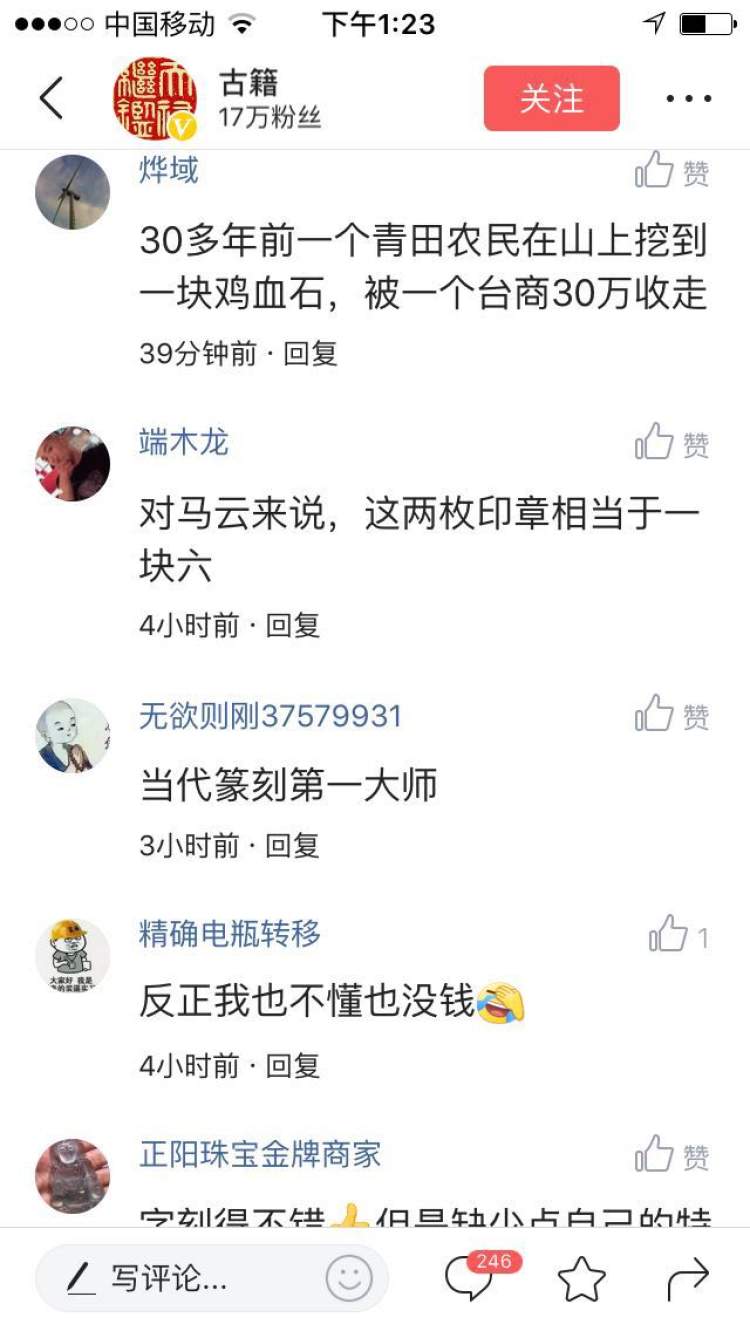
Task: Open the 古籍 account avatar
Action: click(155, 98)
